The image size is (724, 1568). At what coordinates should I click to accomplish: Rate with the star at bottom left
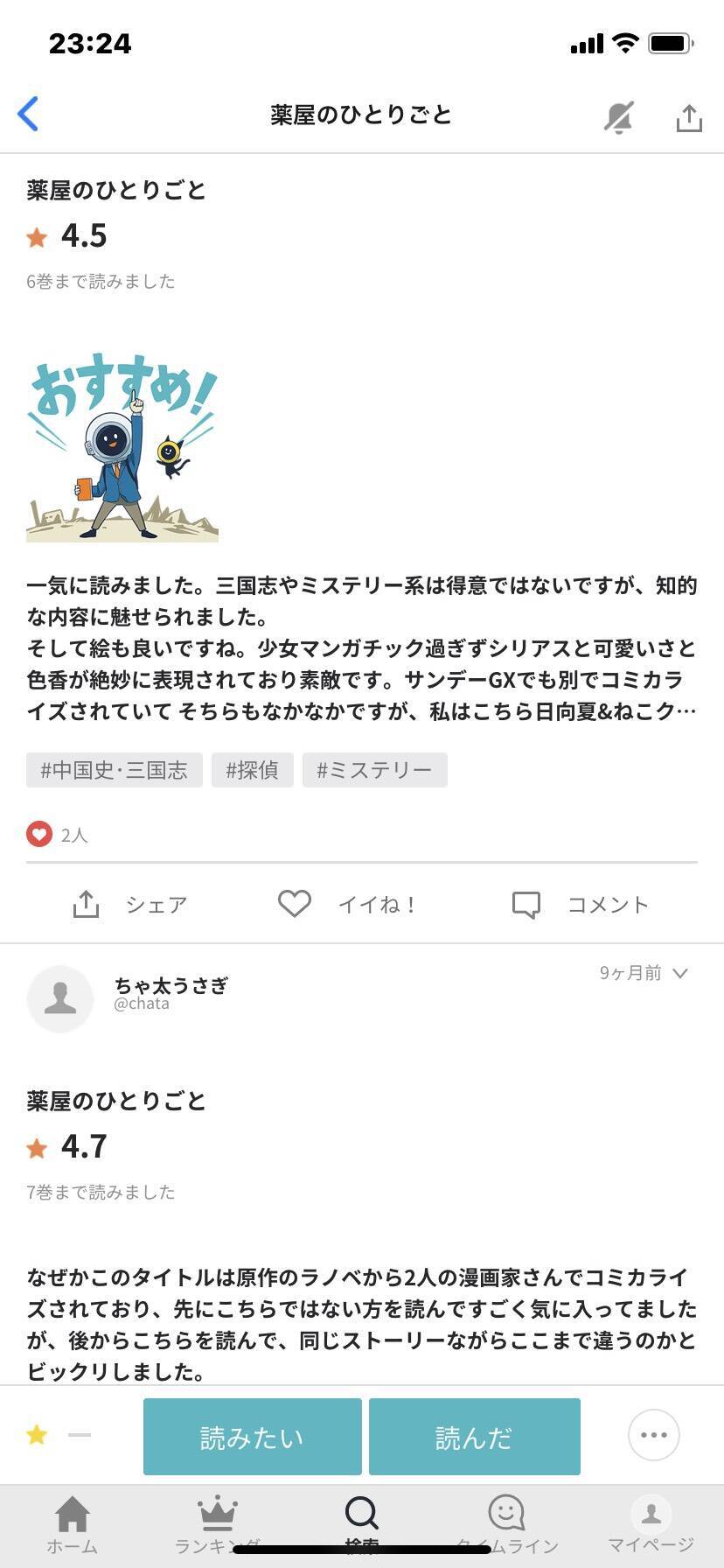(x=38, y=1435)
